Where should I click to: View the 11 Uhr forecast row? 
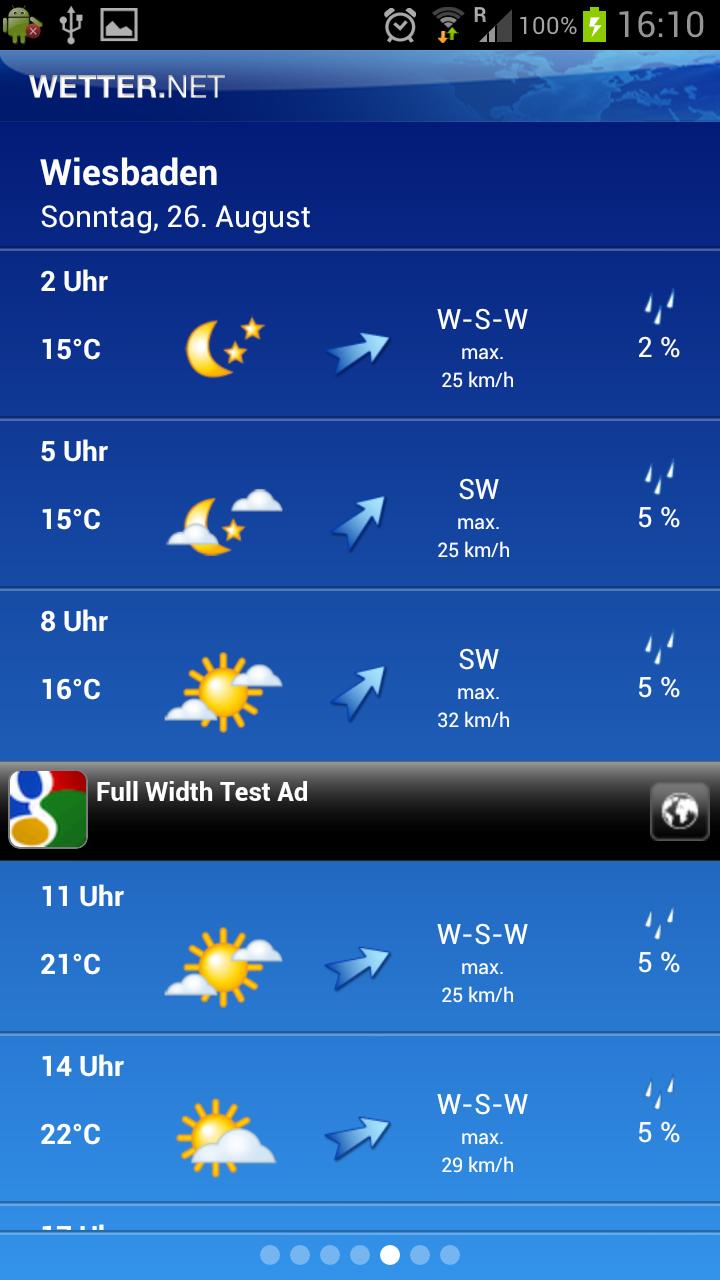point(360,948)
